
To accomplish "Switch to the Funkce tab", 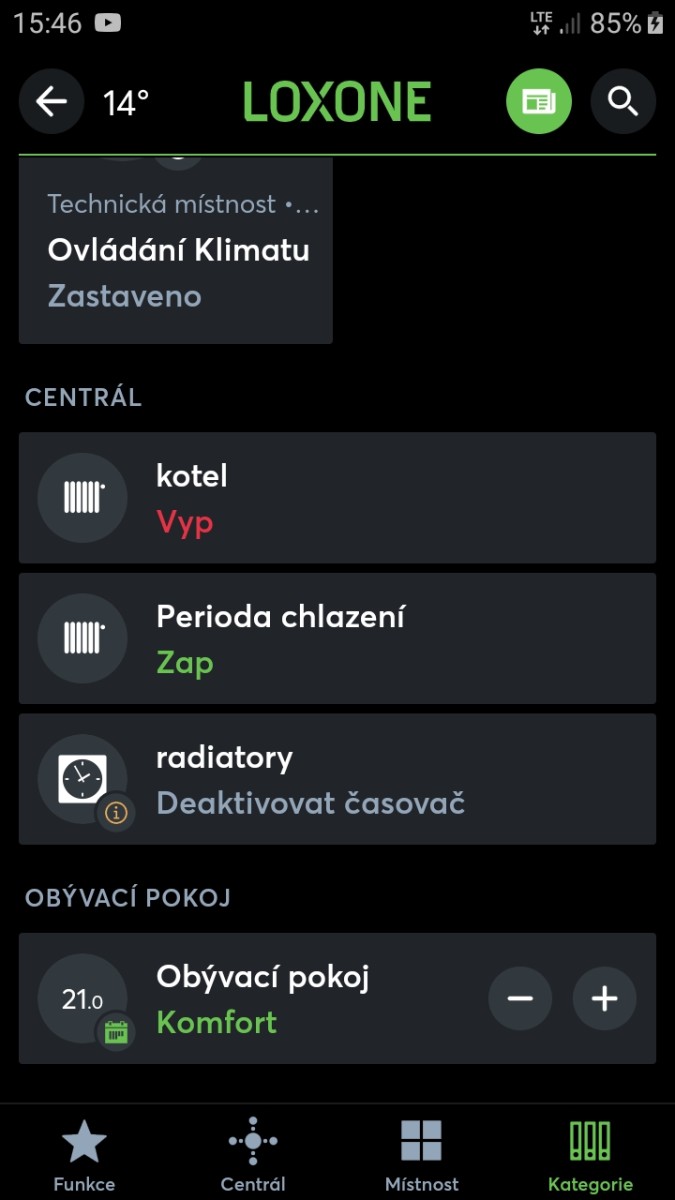I will [x=84, y=1154].
